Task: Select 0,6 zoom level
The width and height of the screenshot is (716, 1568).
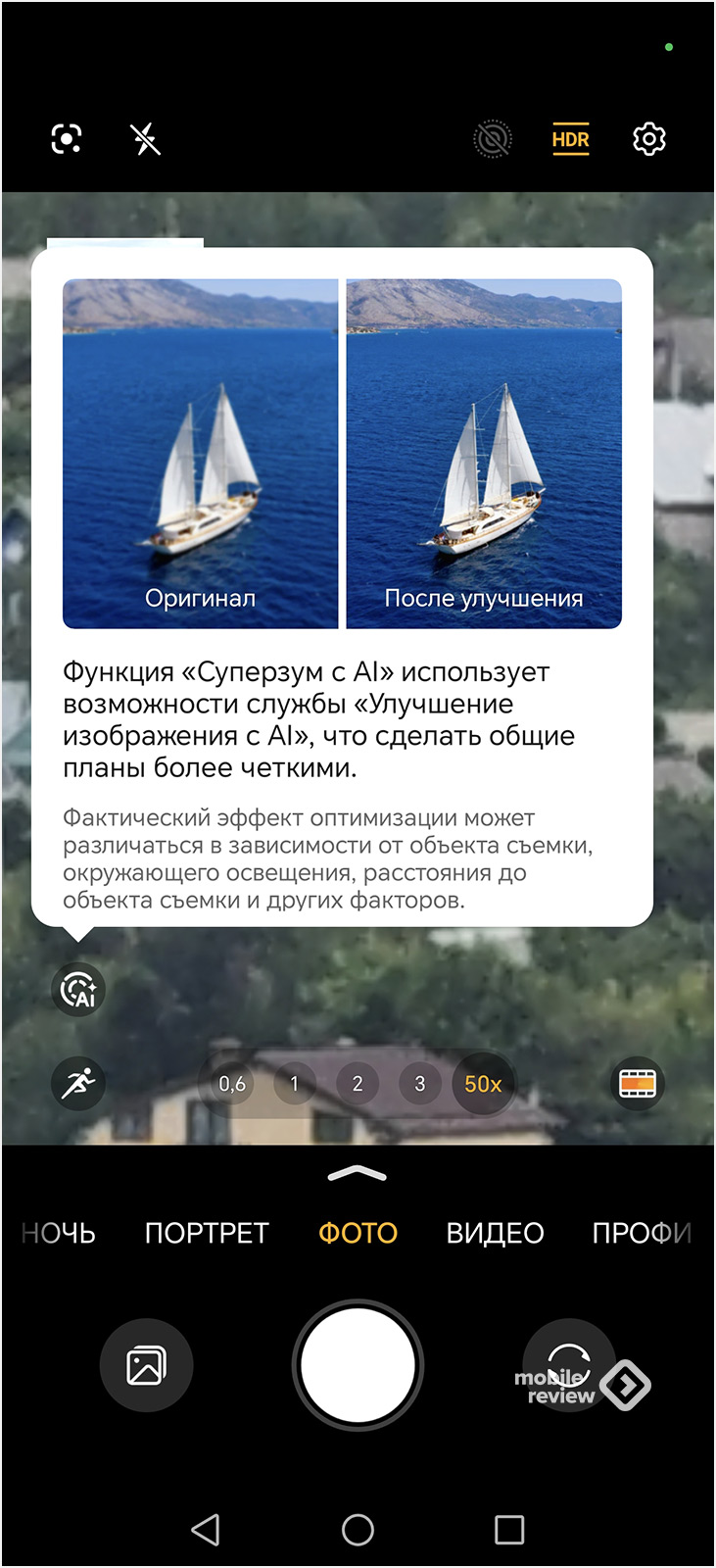Action: 232,1084
